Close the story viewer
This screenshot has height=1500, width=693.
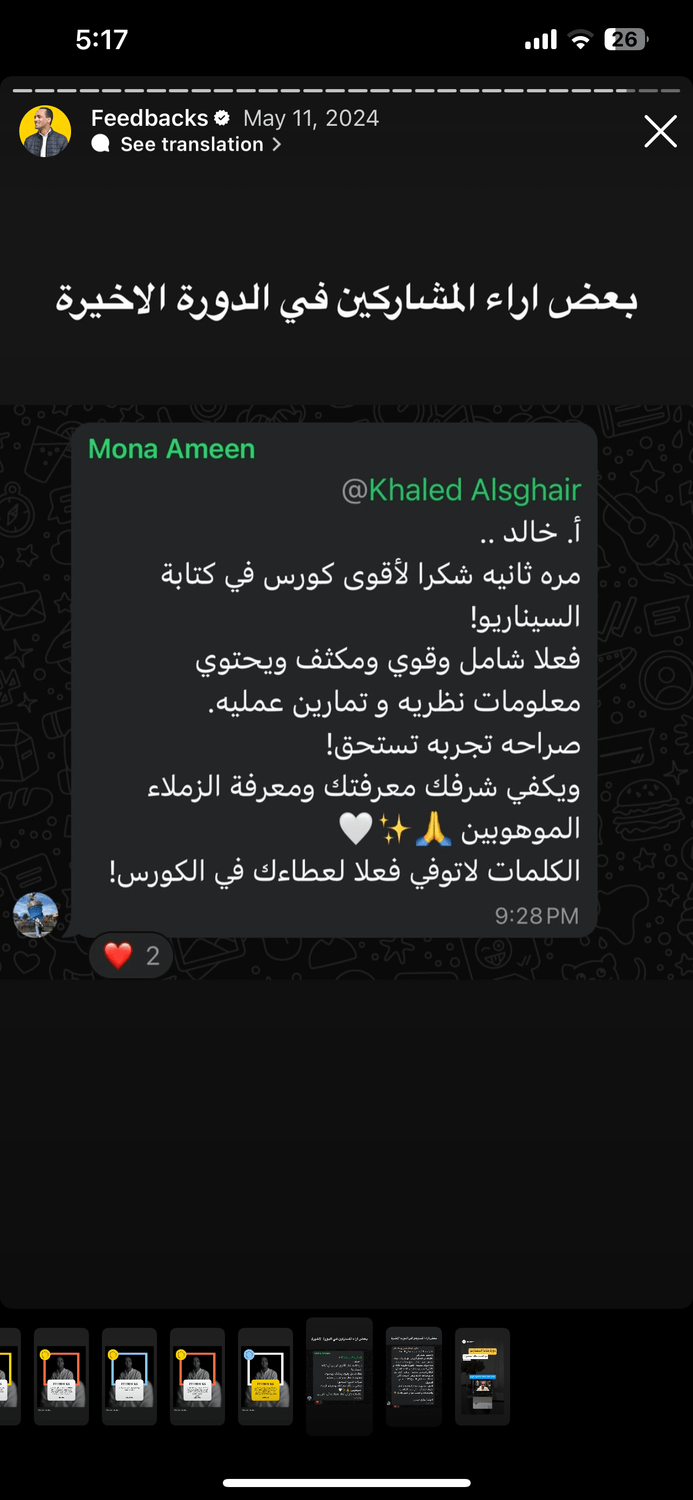coord(660,131)
